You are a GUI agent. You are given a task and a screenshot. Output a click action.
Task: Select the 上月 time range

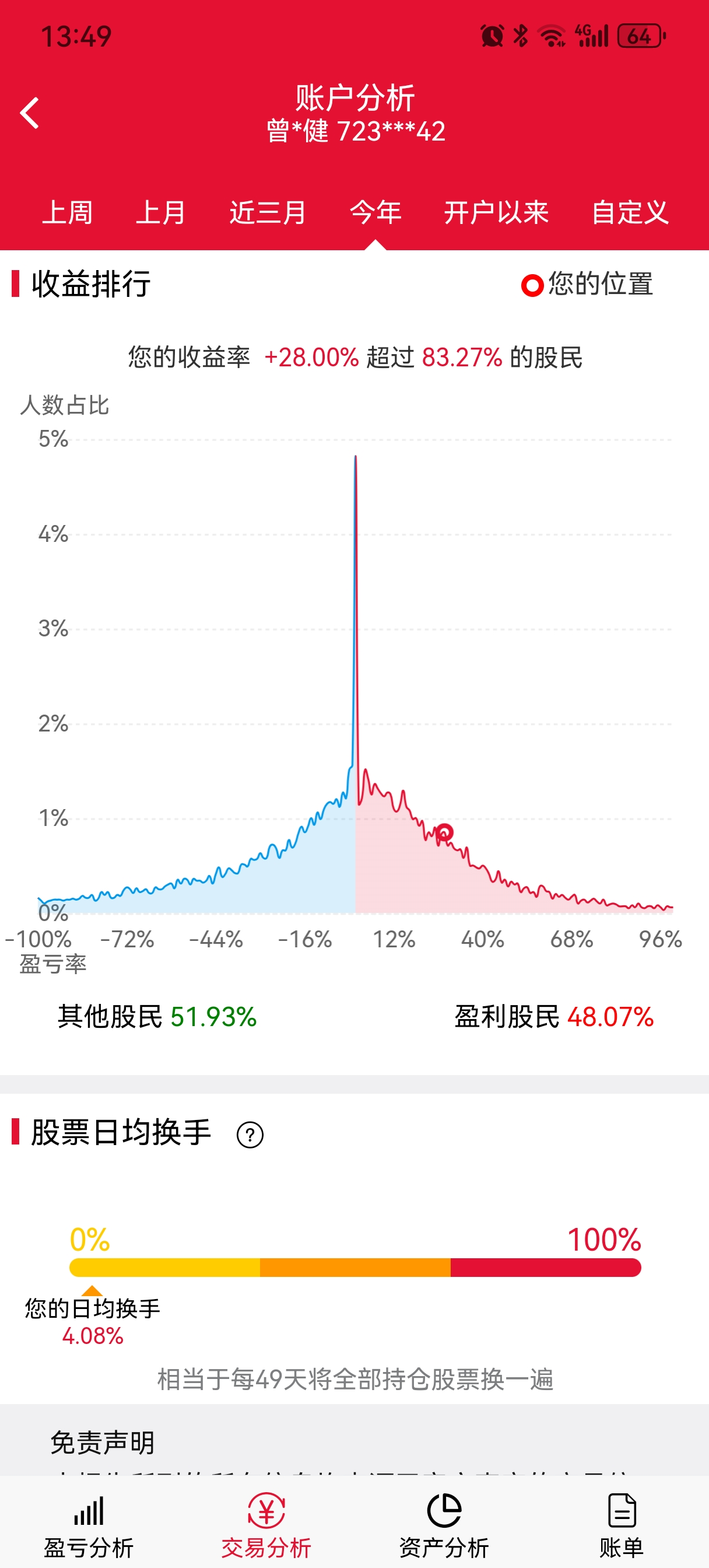pos(161,212)
